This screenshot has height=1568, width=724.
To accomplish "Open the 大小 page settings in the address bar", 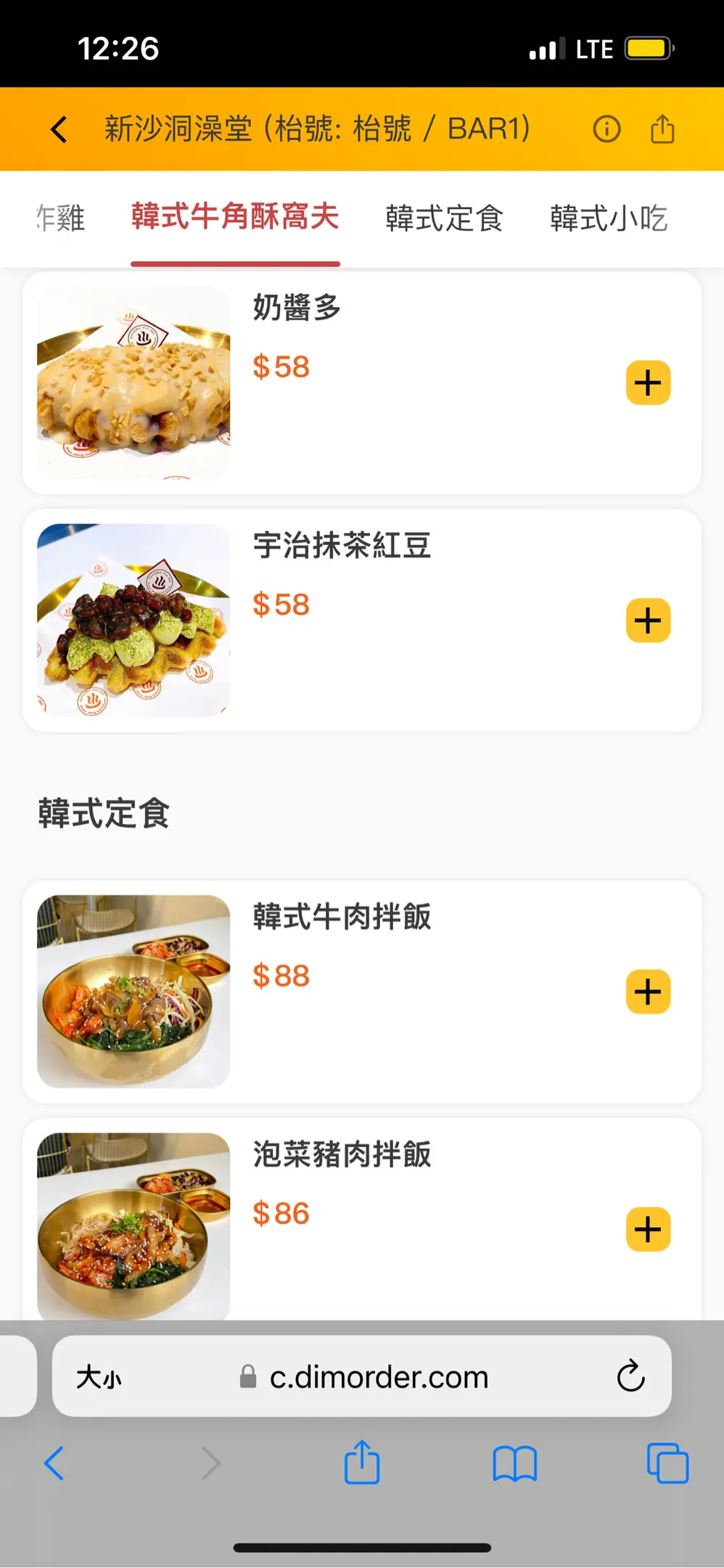I will [x=99, y=1376].
